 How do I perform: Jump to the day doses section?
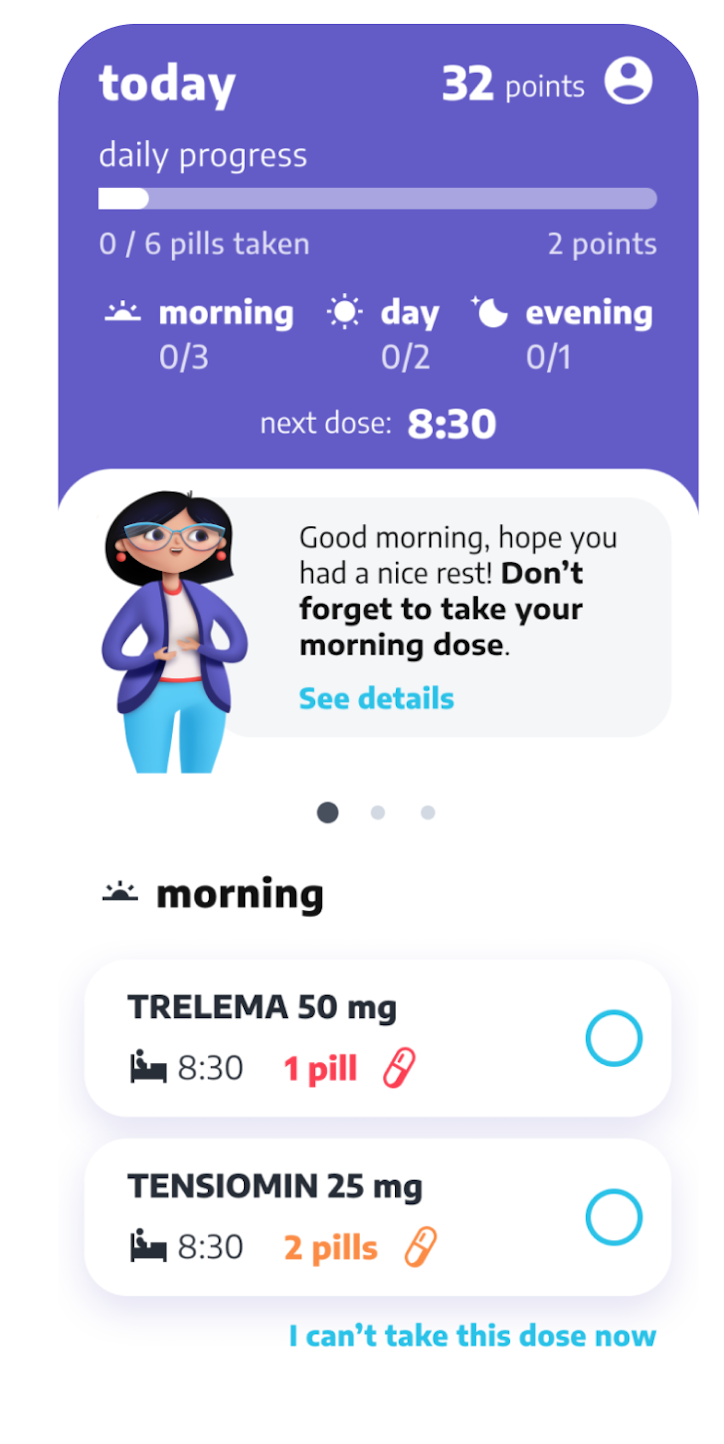pyautogui.click(x=384, y=328)
